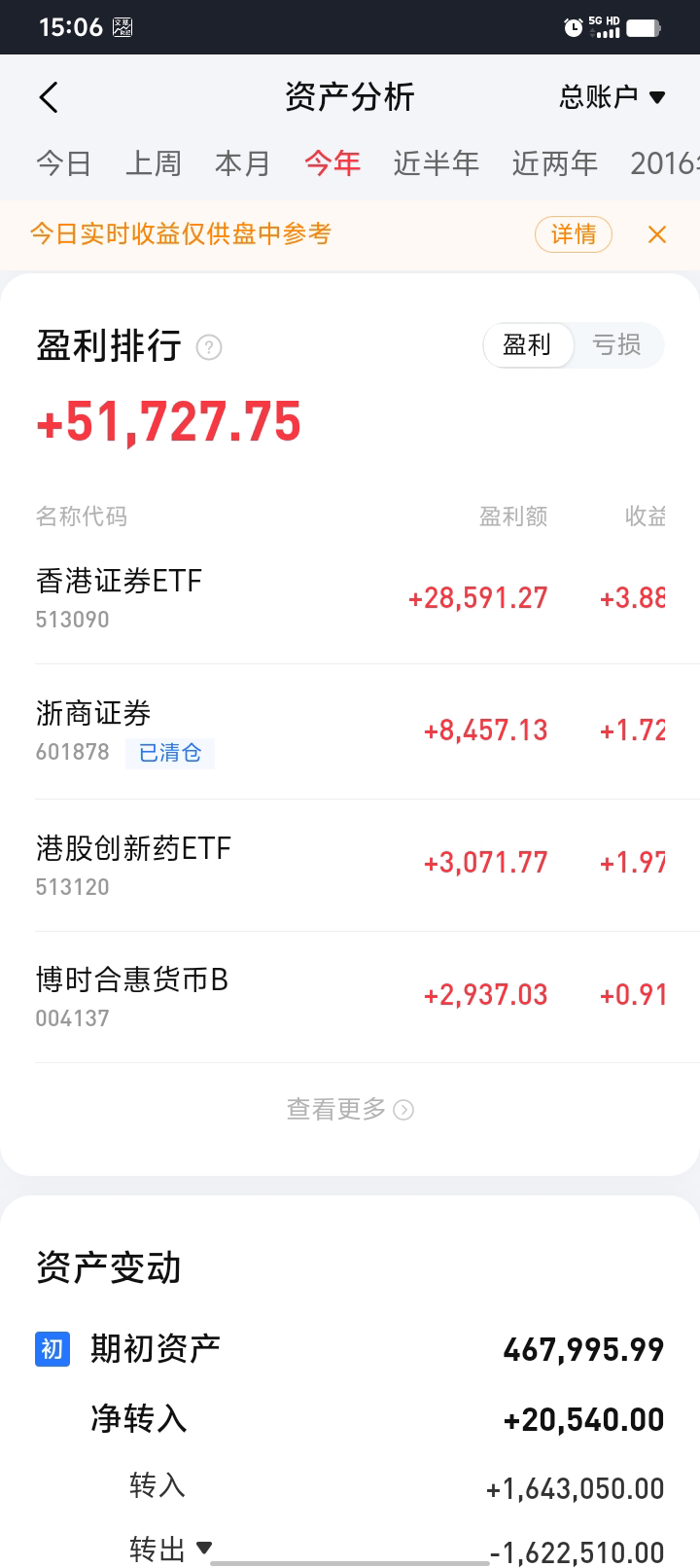Open the 盈利排行 help question mark
This screenshot has width=700, height=1568.
(x=209, y=347)
